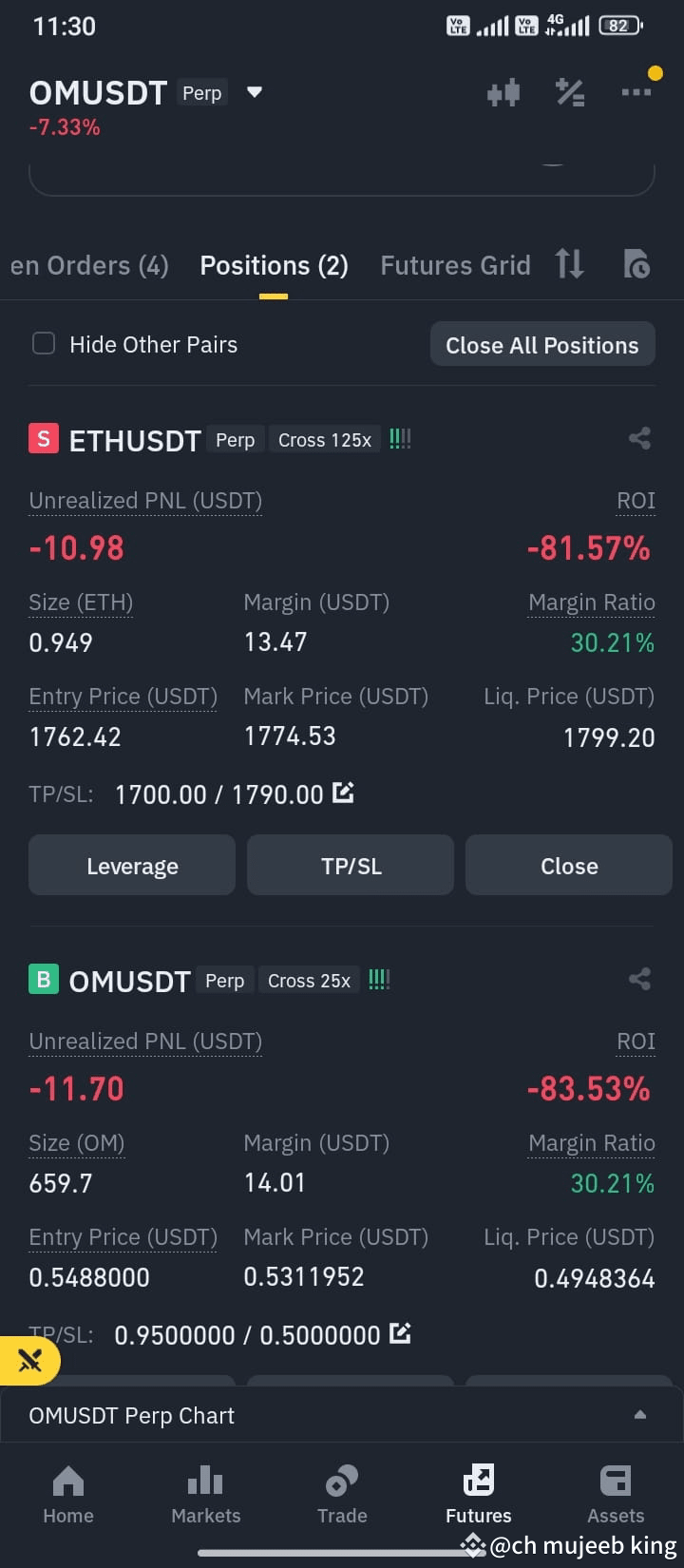Tap the Close All Positions button
The width and height of the screenshot is (684, 1568).
pyautogui.click(x=541, y=344)
